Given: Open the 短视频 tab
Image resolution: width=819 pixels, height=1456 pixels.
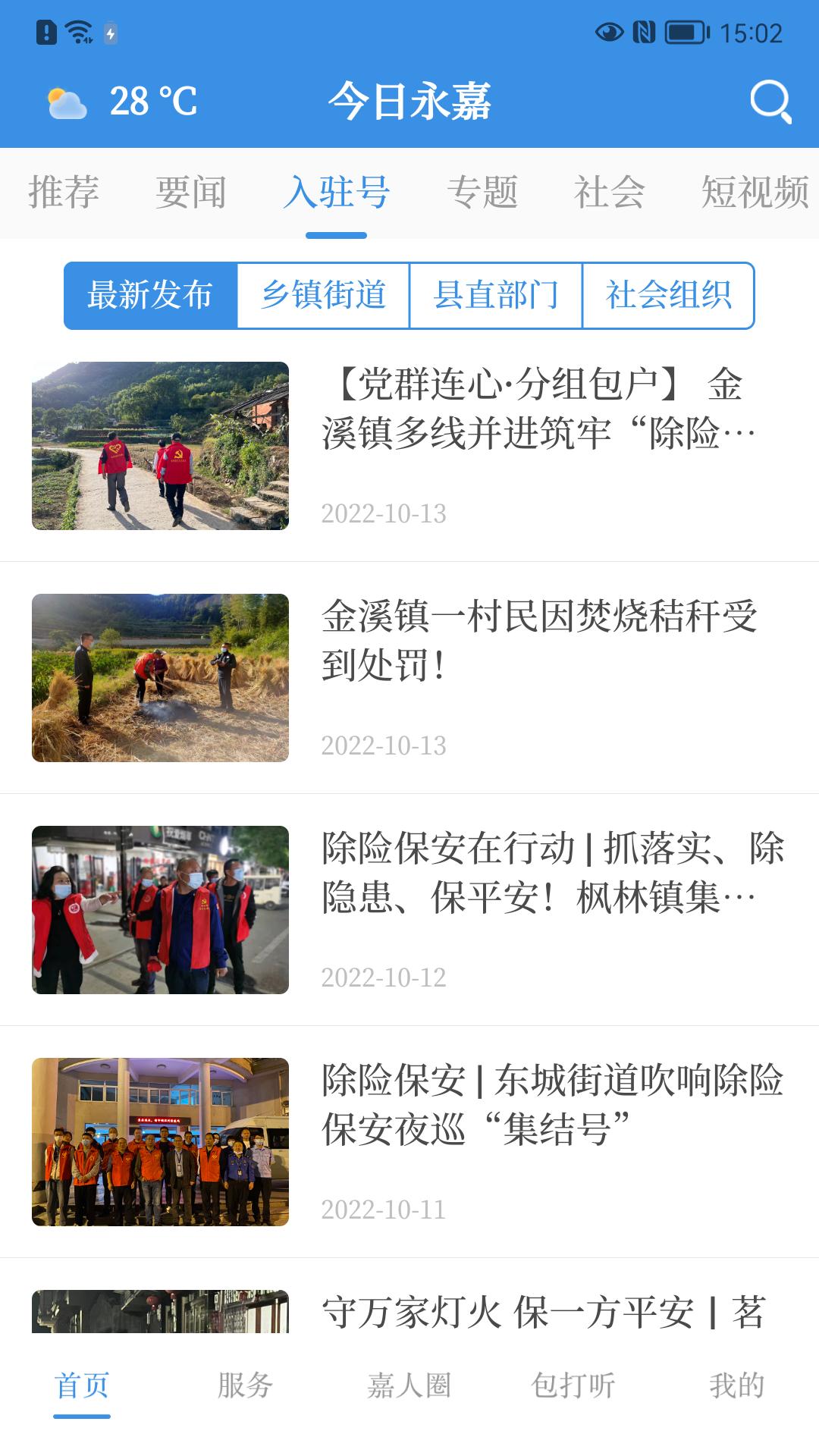Looking at the screenshot, I should (754, 192).
